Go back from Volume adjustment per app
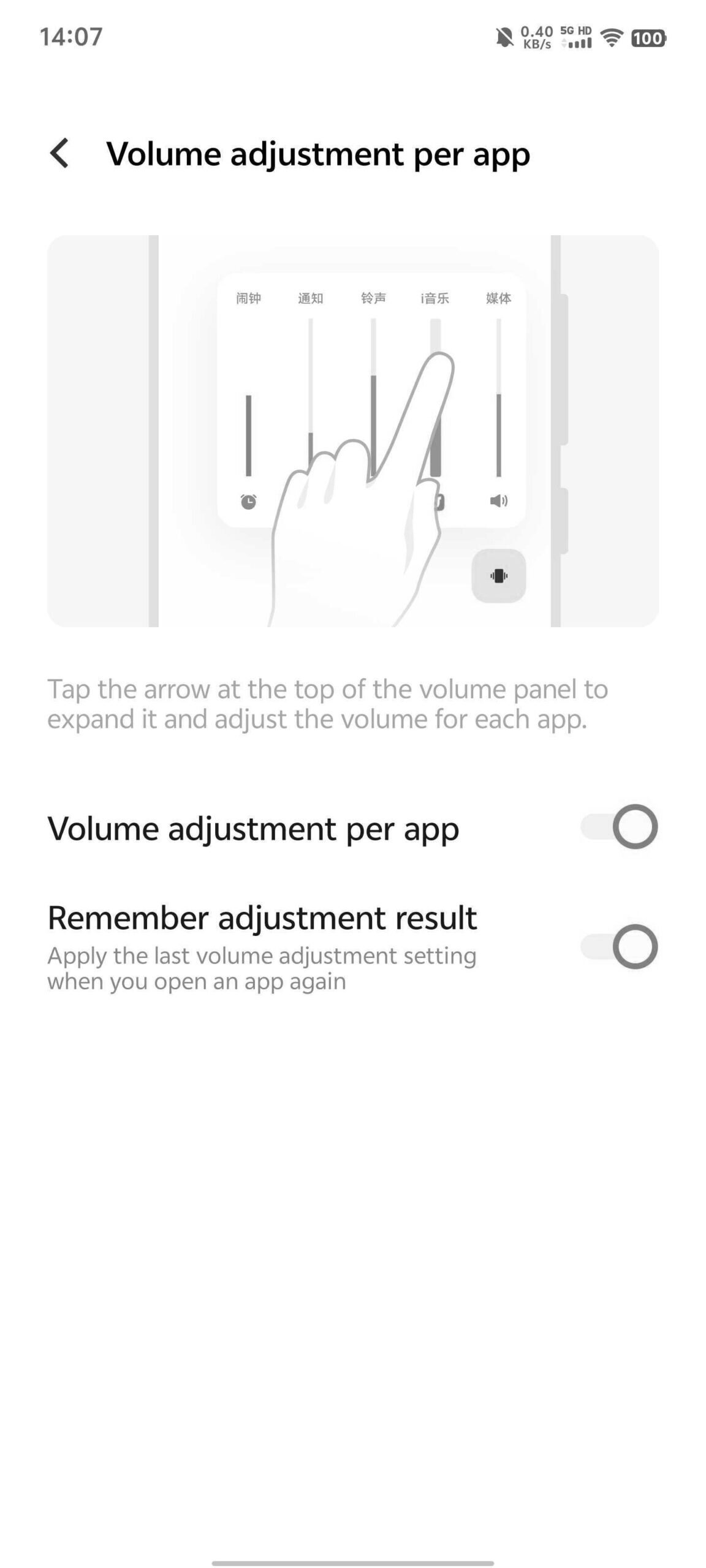Screen dimensions: 706x1568 (60, 153)
